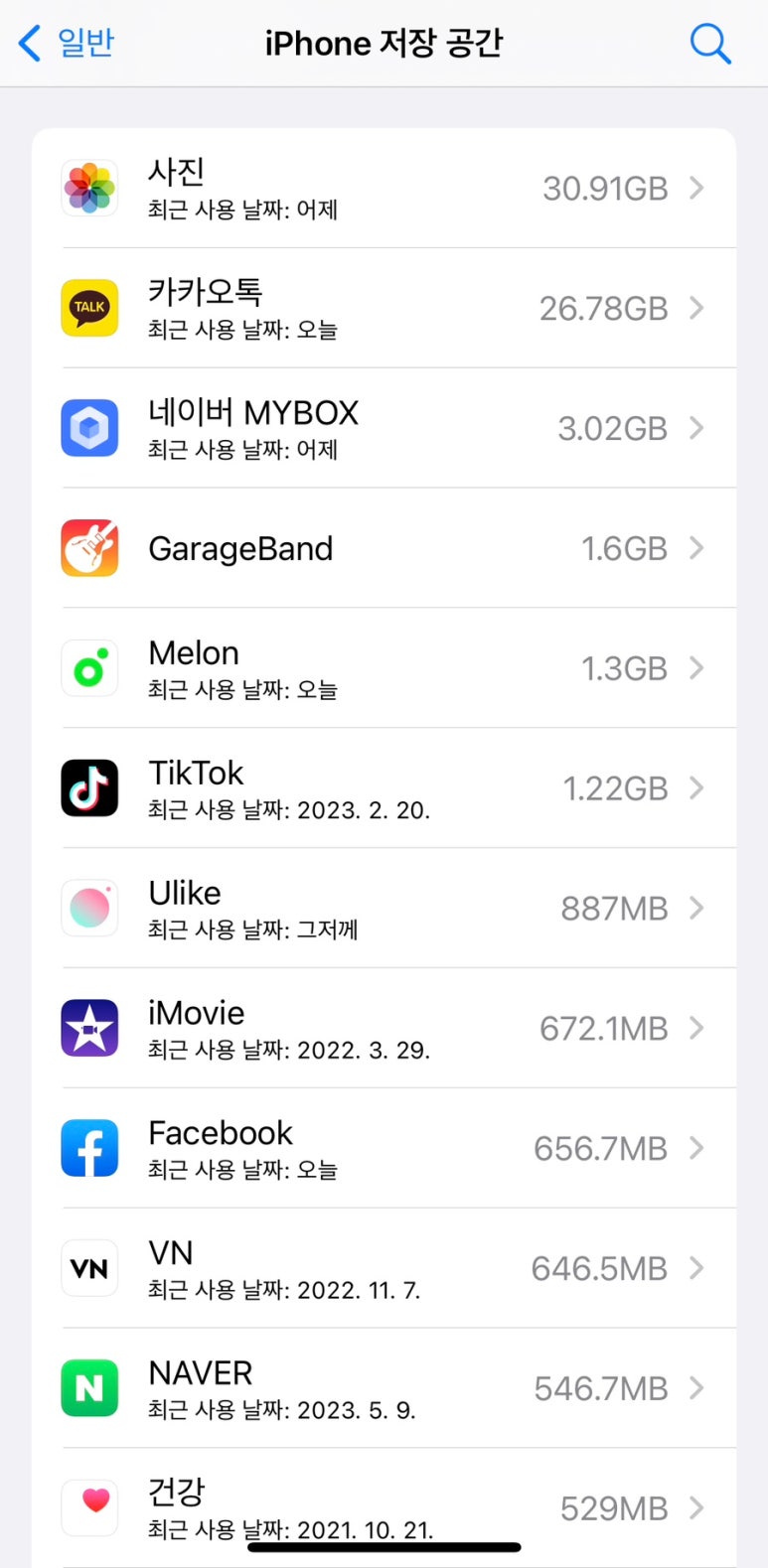Open the search magnifier icon
Image resolution: width=768 pixels, height=1568 pixels.
[709, 44]
